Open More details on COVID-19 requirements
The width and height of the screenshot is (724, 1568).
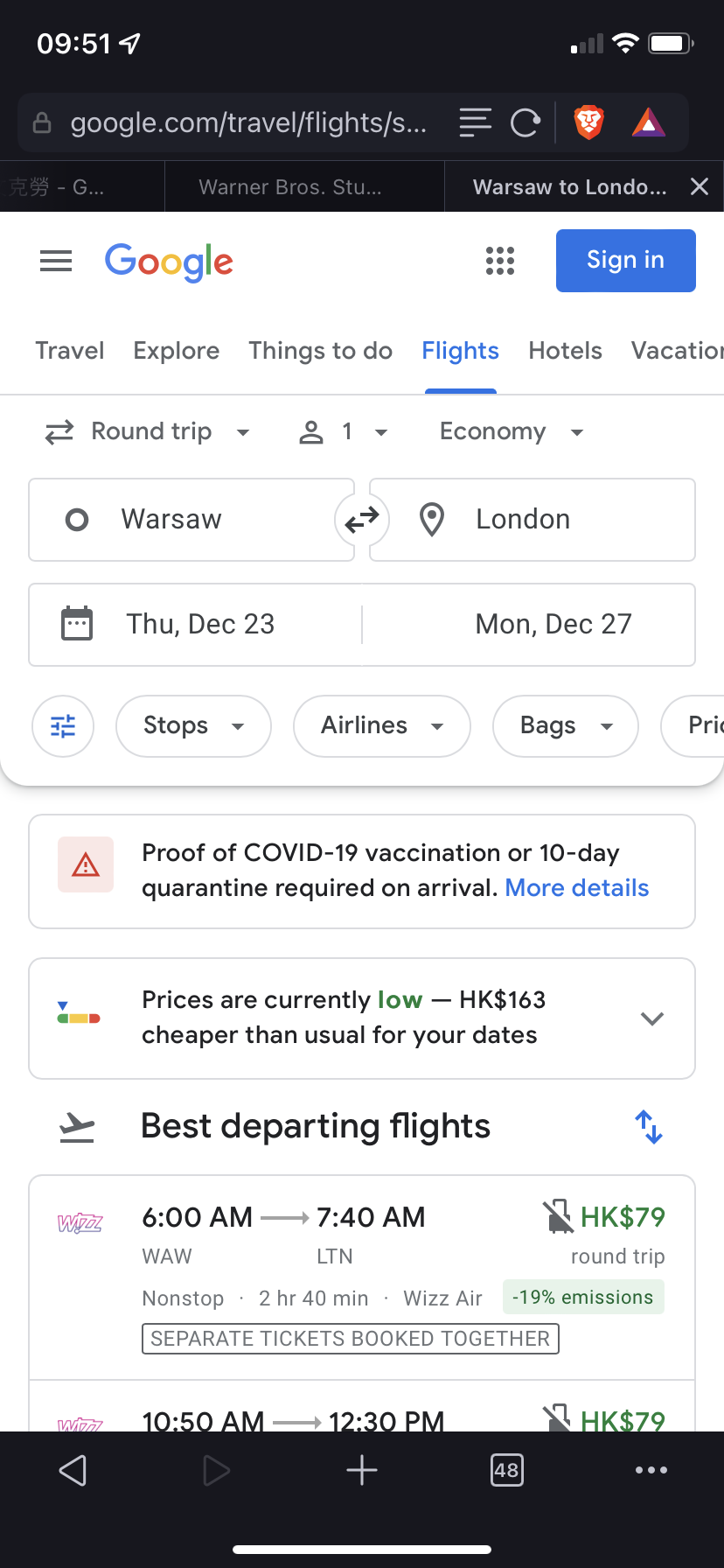click(x=577, y=888)
